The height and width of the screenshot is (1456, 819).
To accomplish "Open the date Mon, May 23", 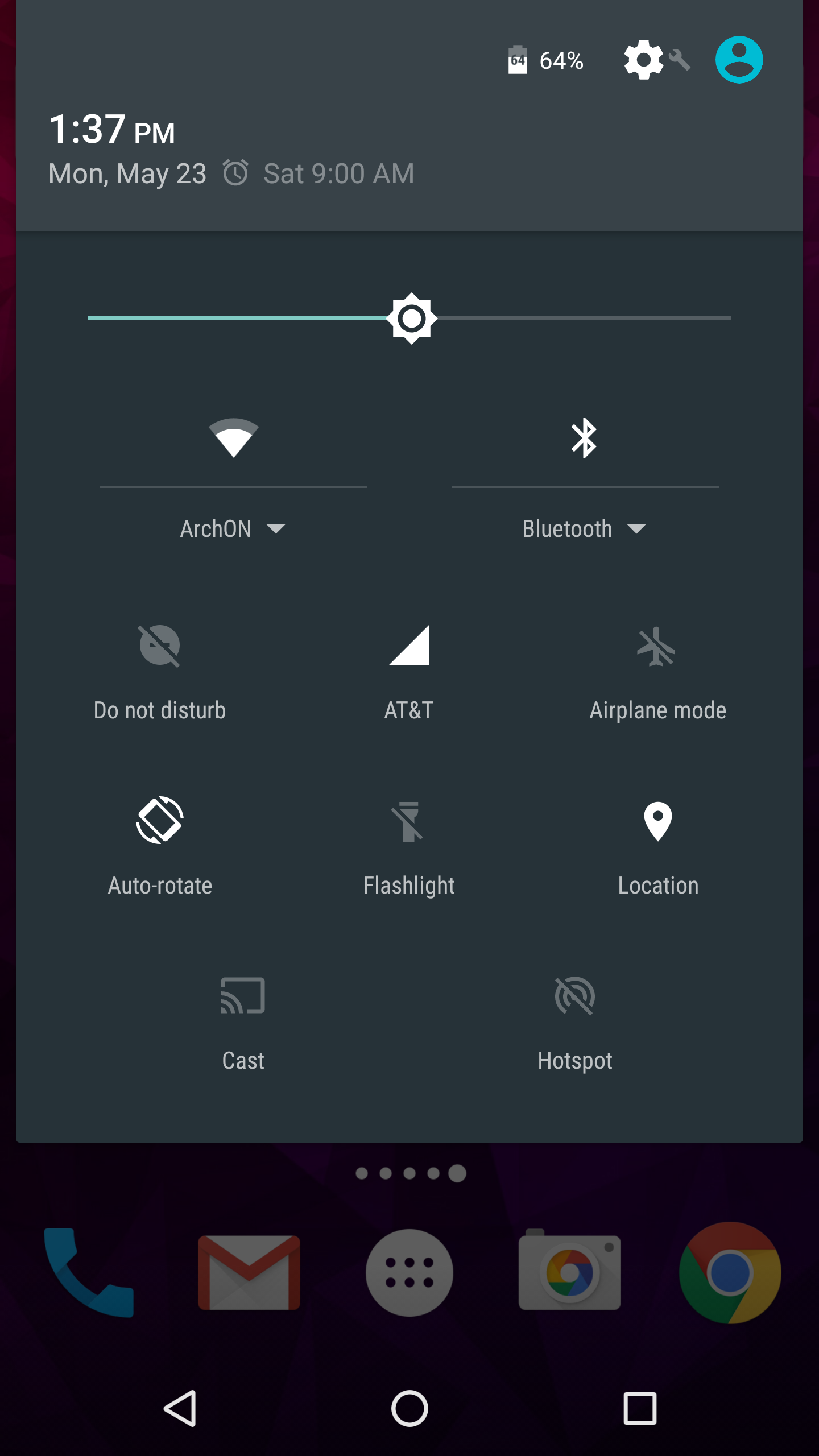I will 126,172.
